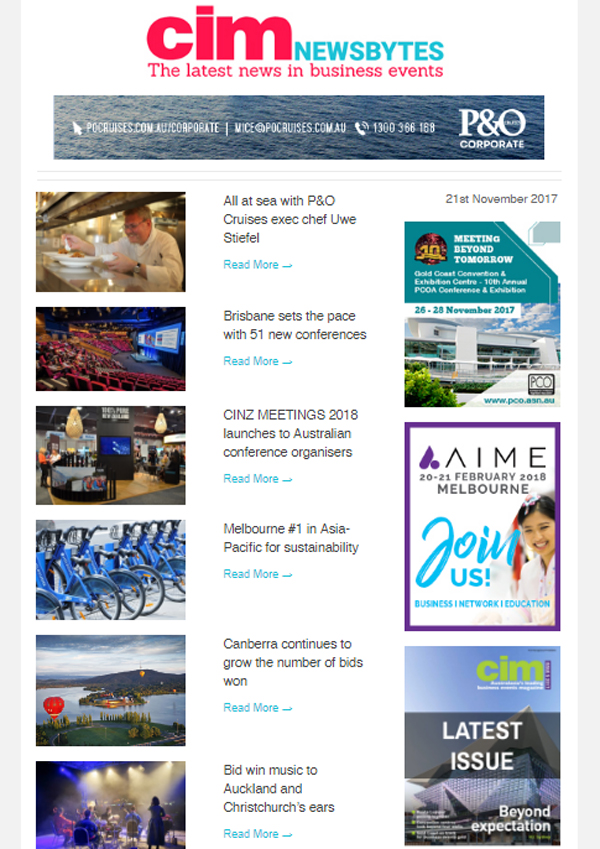
Task: Open the Canberra hot air balloon photo
Action: [x=110, y=690]
